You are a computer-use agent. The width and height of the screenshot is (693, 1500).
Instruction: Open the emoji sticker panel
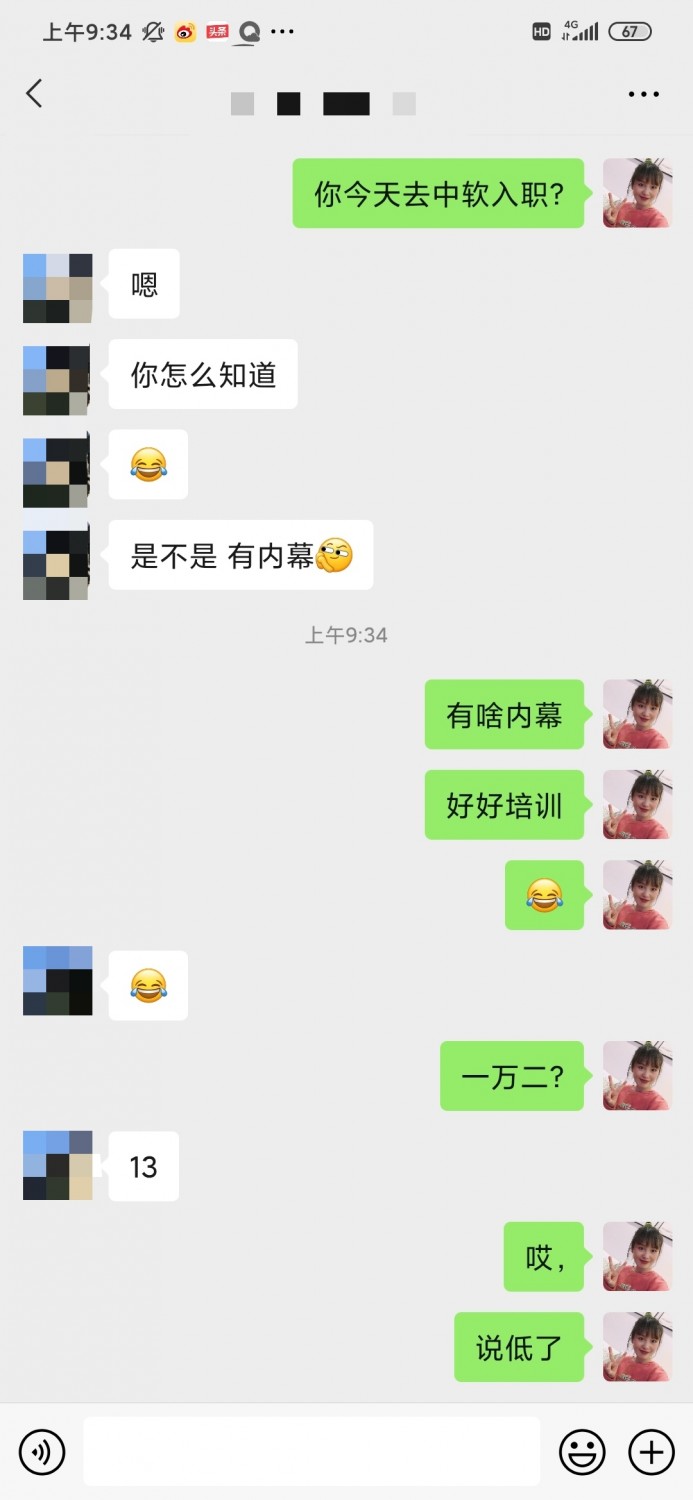coord(582,1451)
